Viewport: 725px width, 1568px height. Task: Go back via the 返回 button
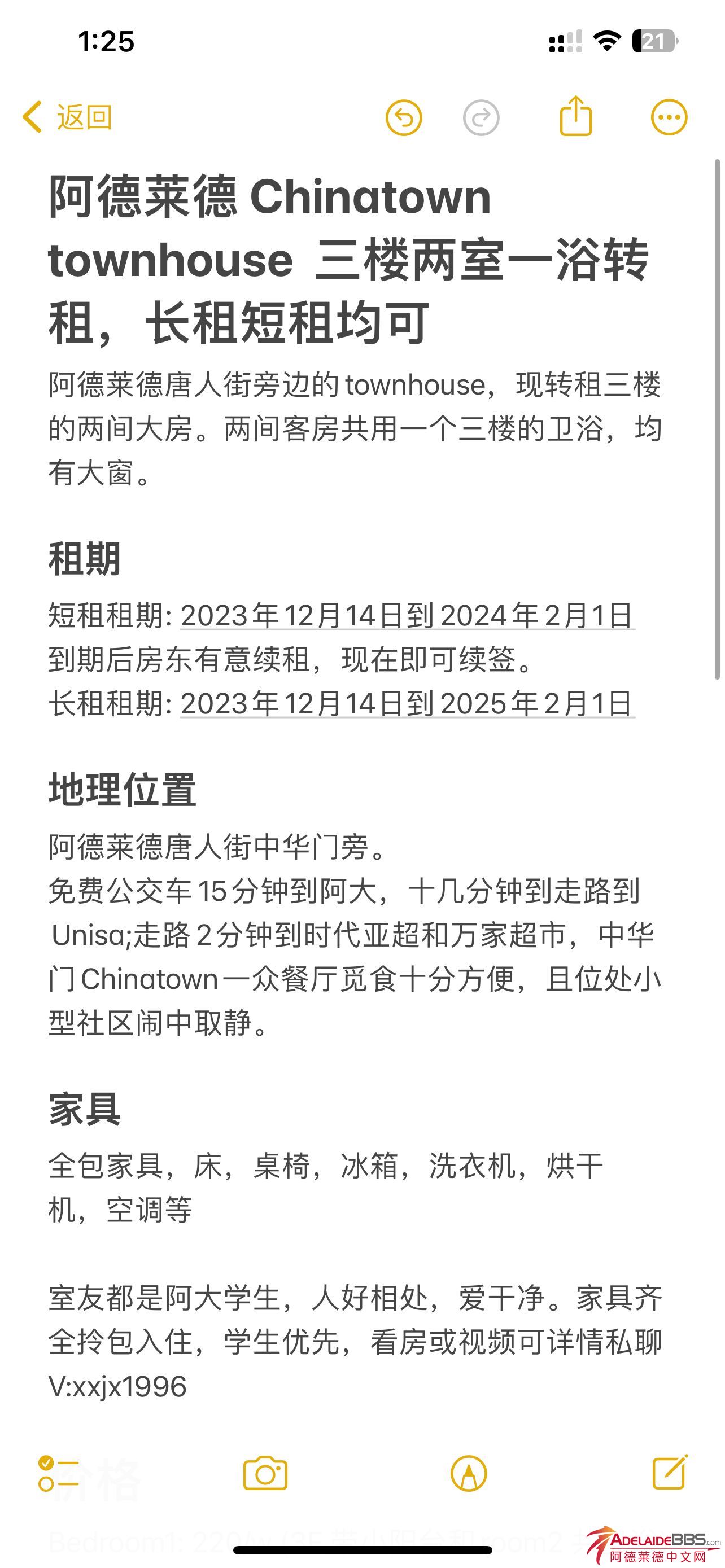pos(67,117)
